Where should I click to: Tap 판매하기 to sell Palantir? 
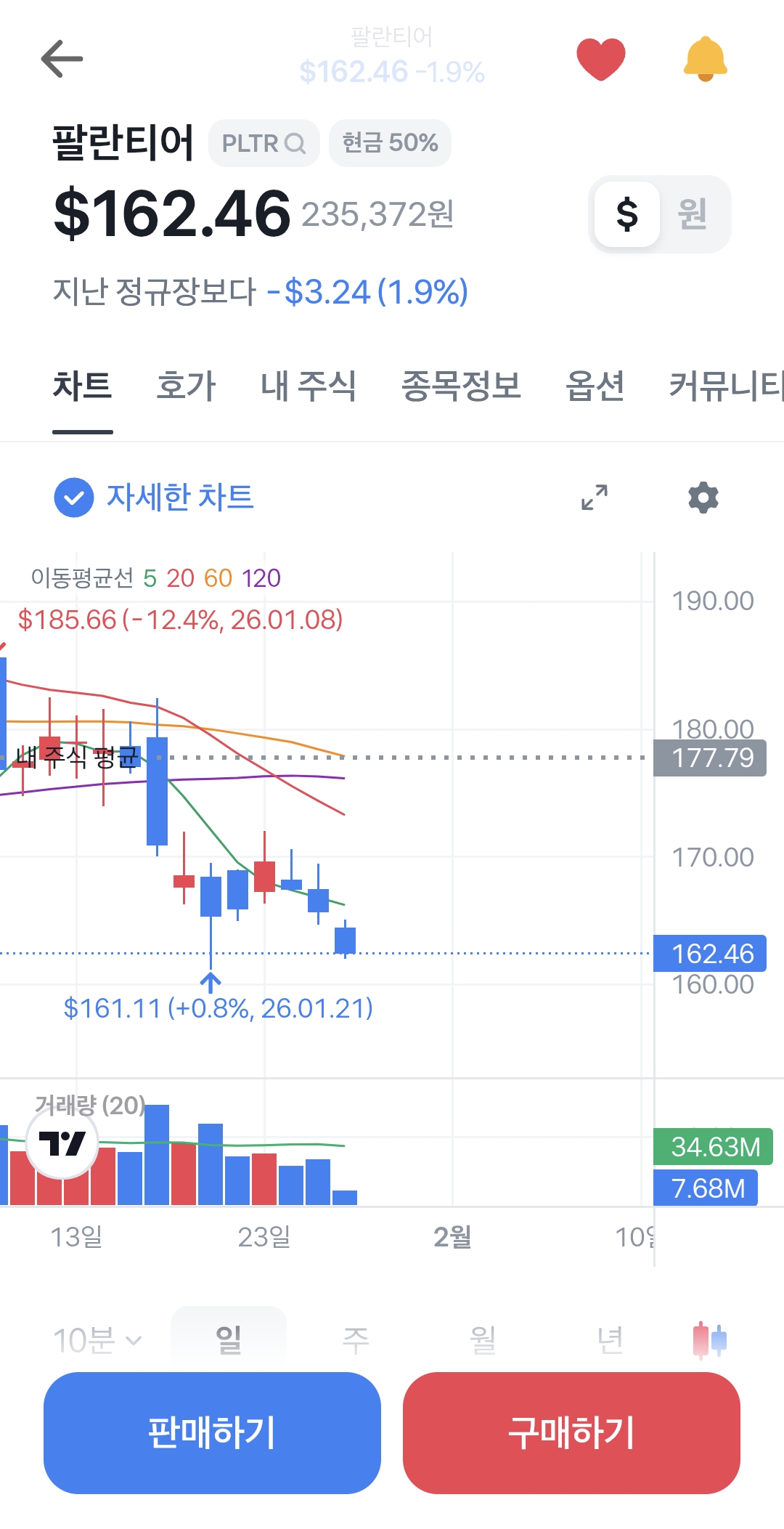(212, 1432)
